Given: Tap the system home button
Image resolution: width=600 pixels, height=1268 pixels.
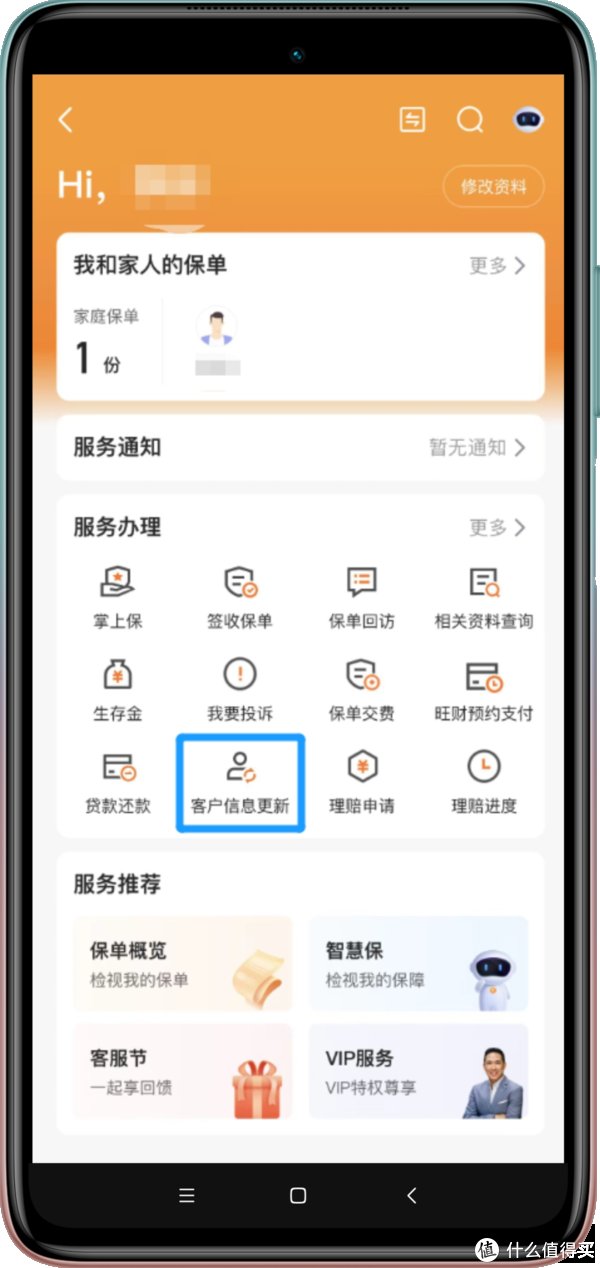Looking at the screenshot, I should [298, 1195].
